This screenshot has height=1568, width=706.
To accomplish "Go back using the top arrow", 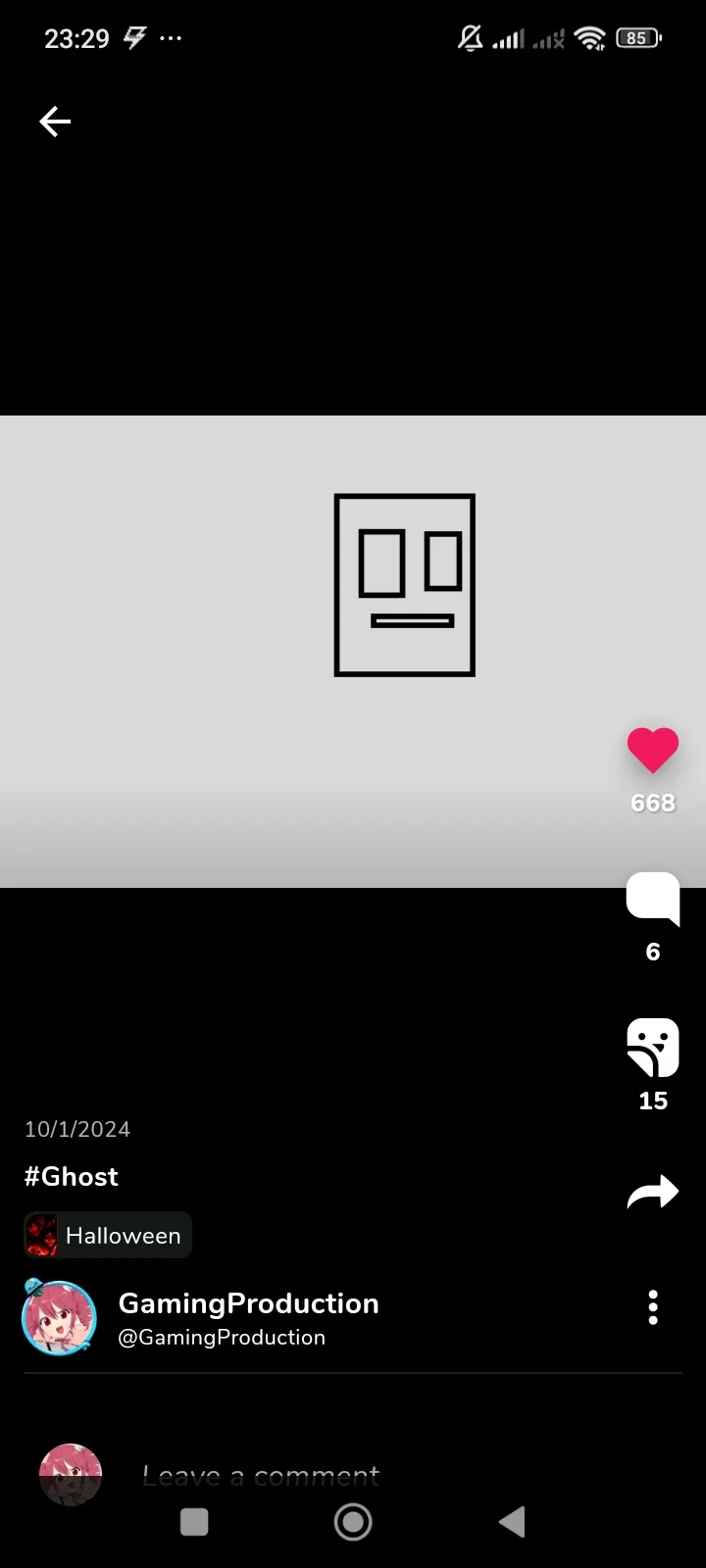I will pyautogui.click(x=55, y=122).
